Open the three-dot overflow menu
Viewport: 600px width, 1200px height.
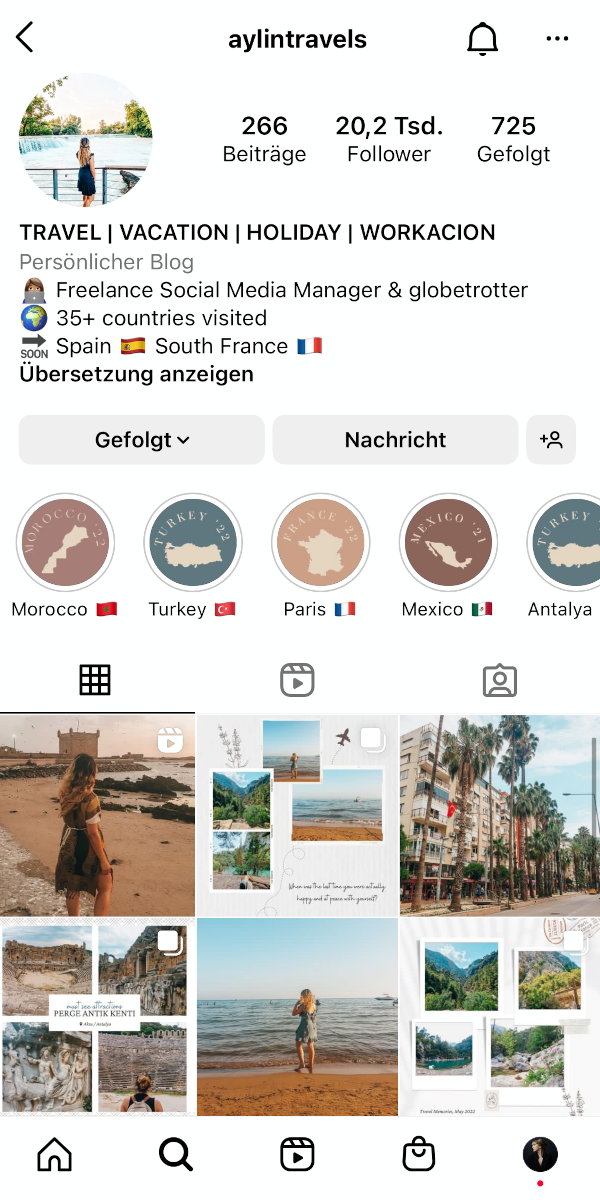pos(557,39)
